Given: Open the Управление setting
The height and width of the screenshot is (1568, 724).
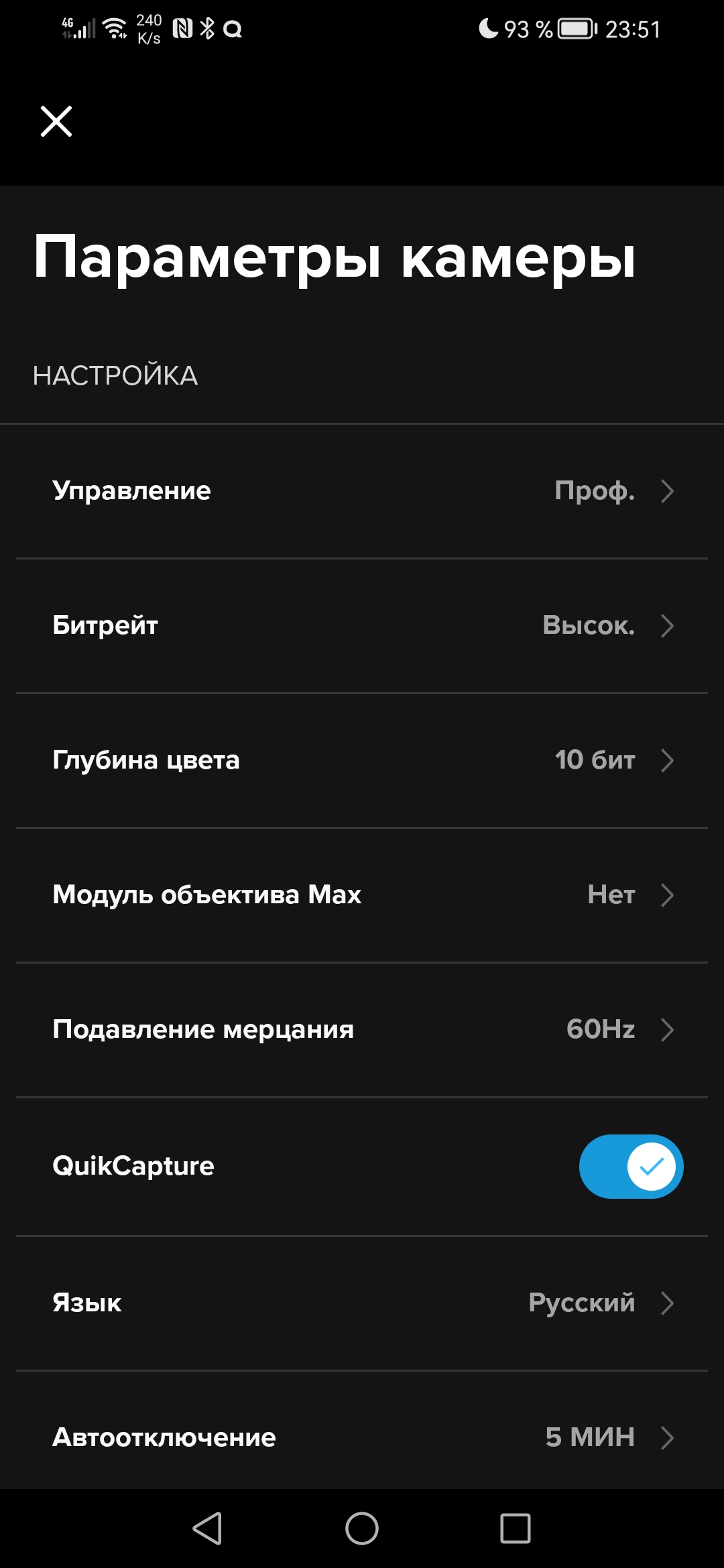Looking at the screenshot, I should point(362,491).
